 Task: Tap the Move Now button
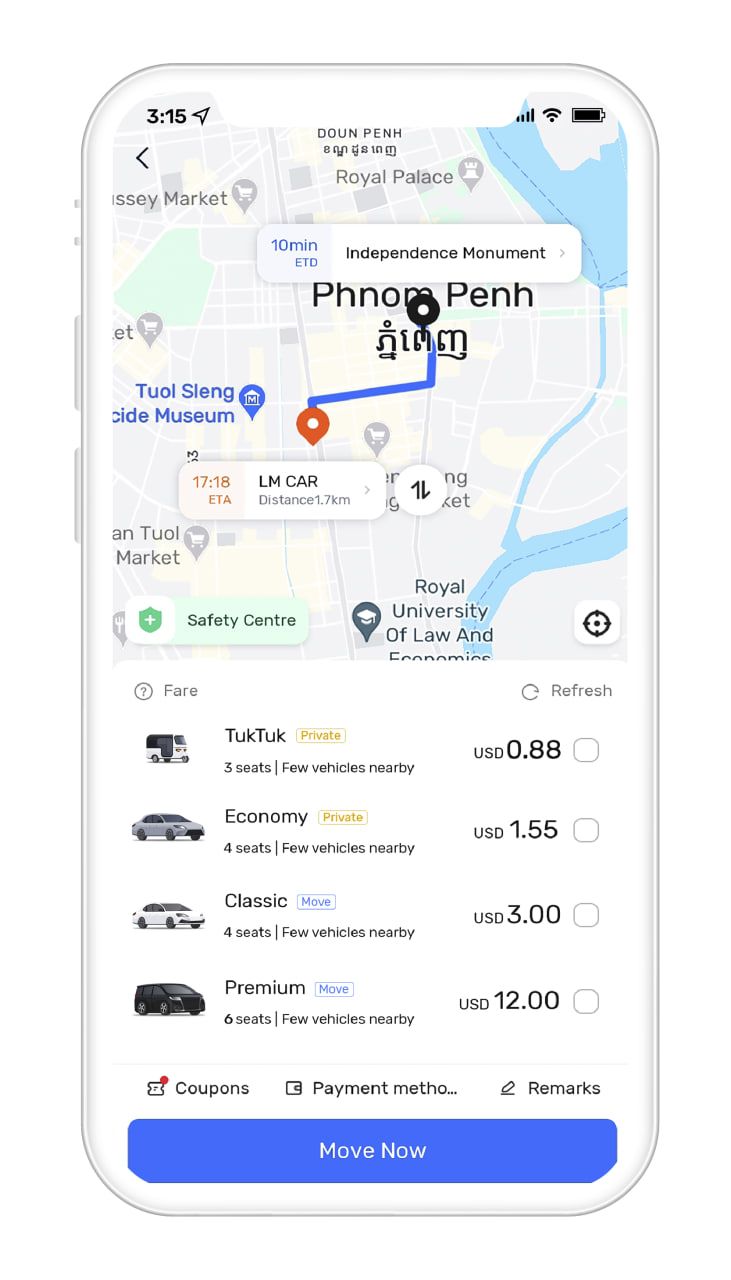(372, 1150)
